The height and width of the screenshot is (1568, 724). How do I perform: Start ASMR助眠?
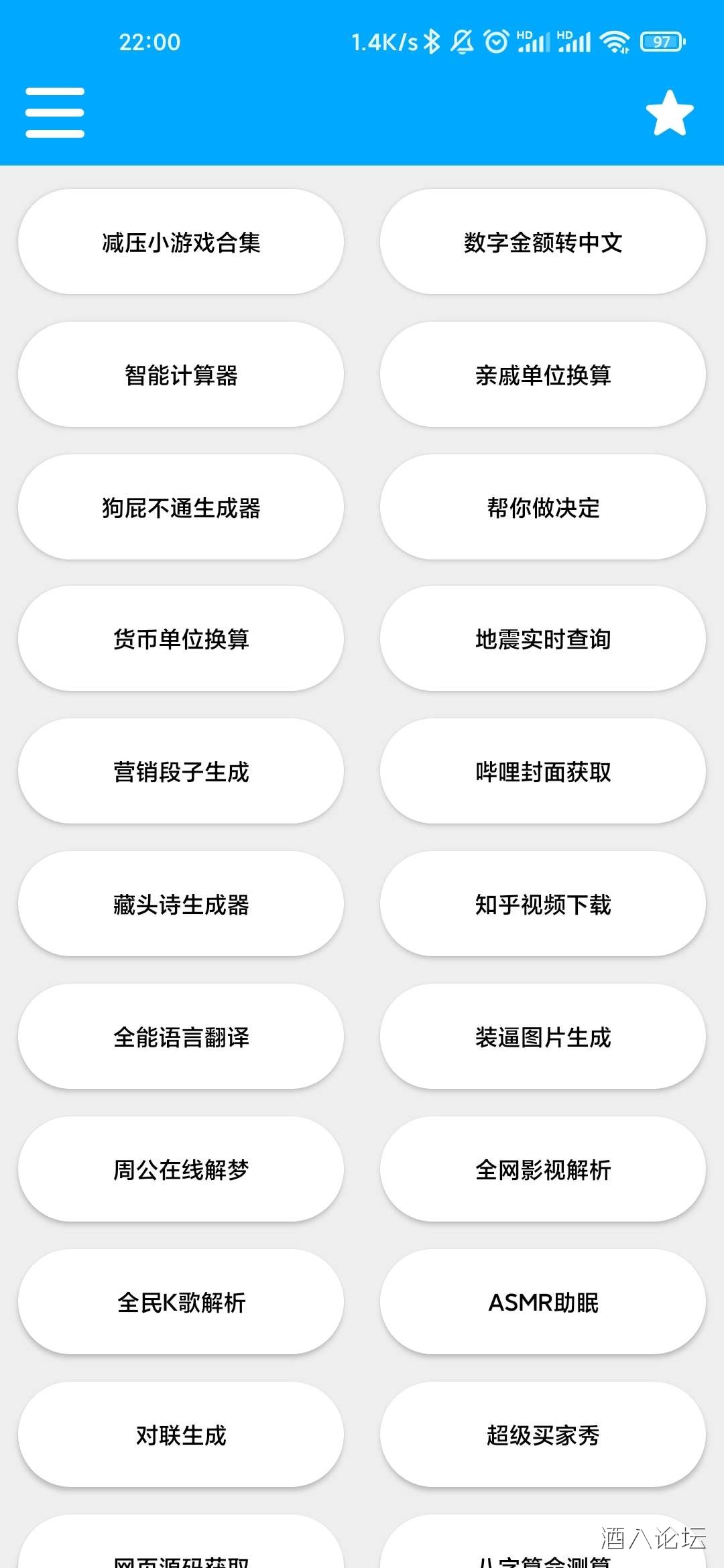(x=543, y=1302)
